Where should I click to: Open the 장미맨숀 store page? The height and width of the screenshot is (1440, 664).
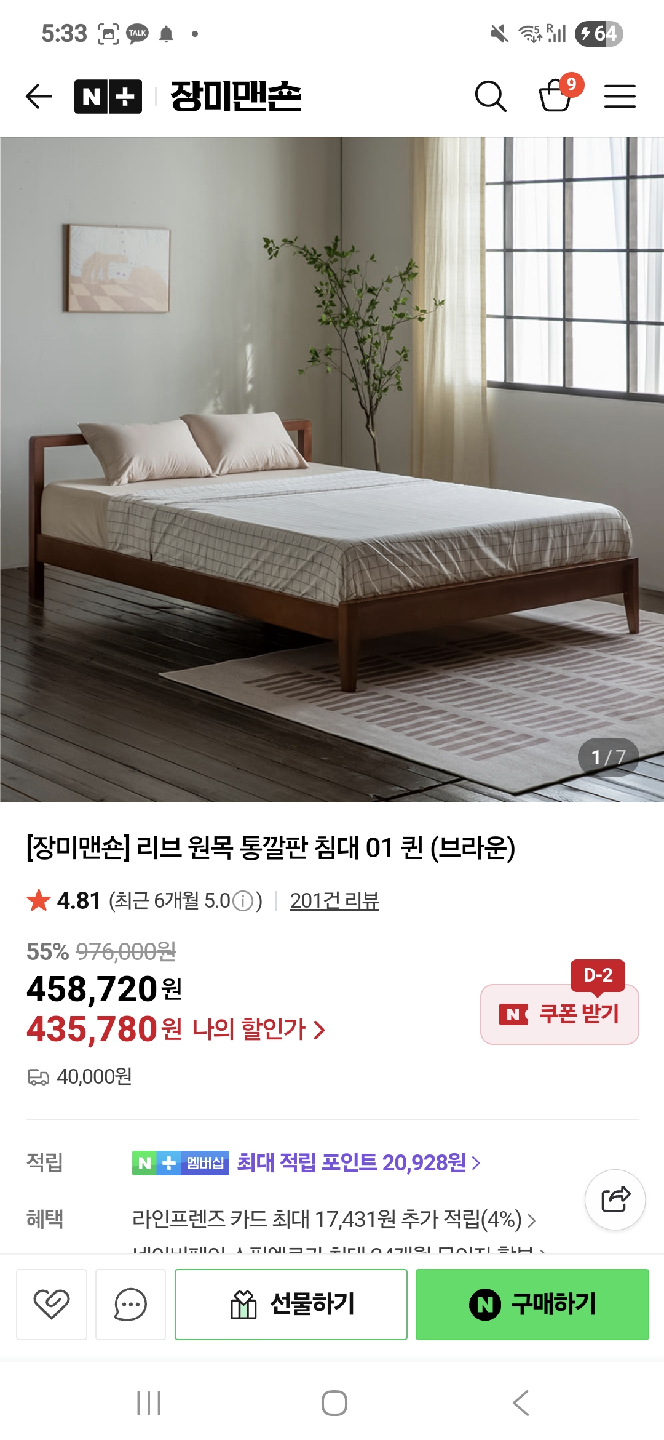235,96
